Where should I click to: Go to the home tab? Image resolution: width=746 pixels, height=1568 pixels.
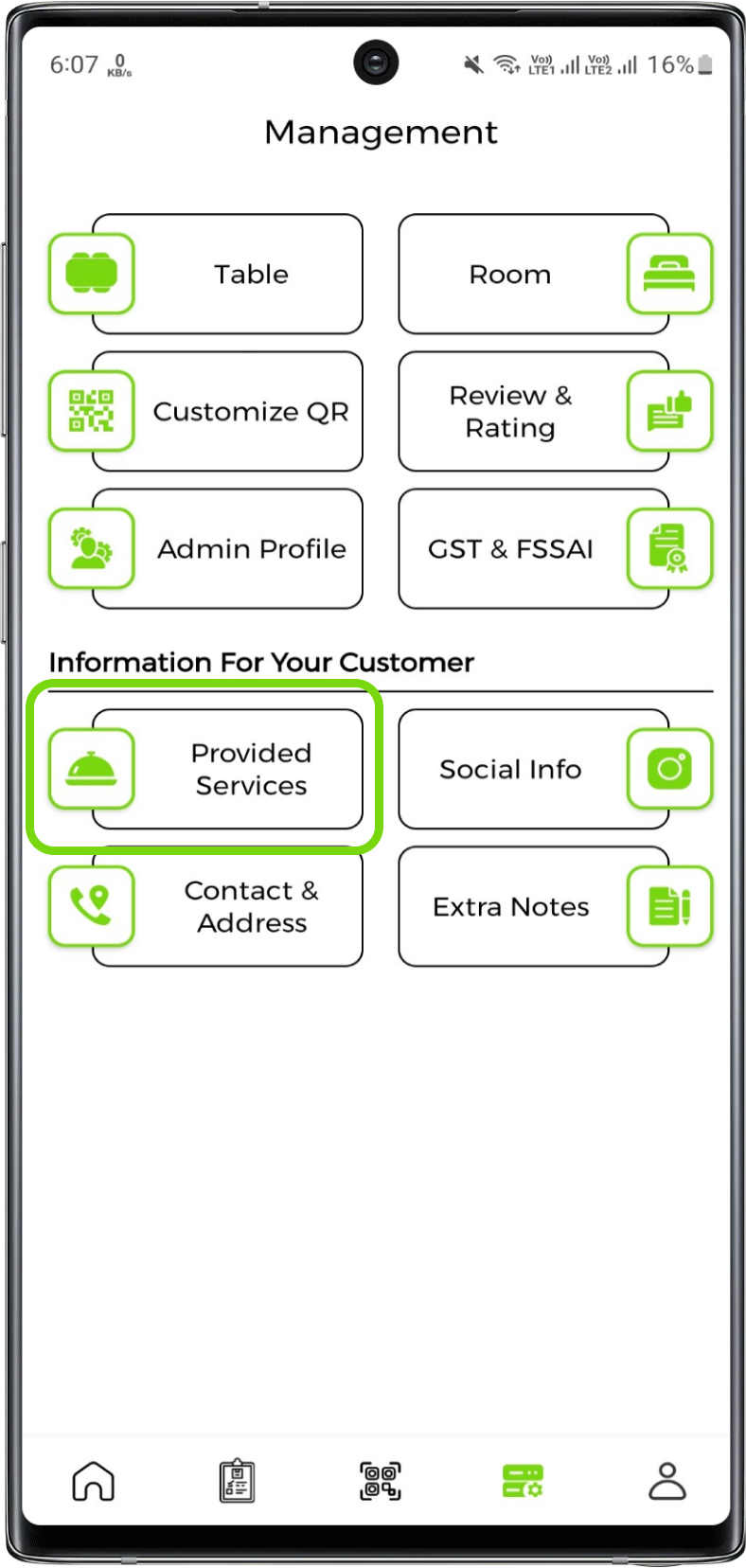(x=94, y=1481)
